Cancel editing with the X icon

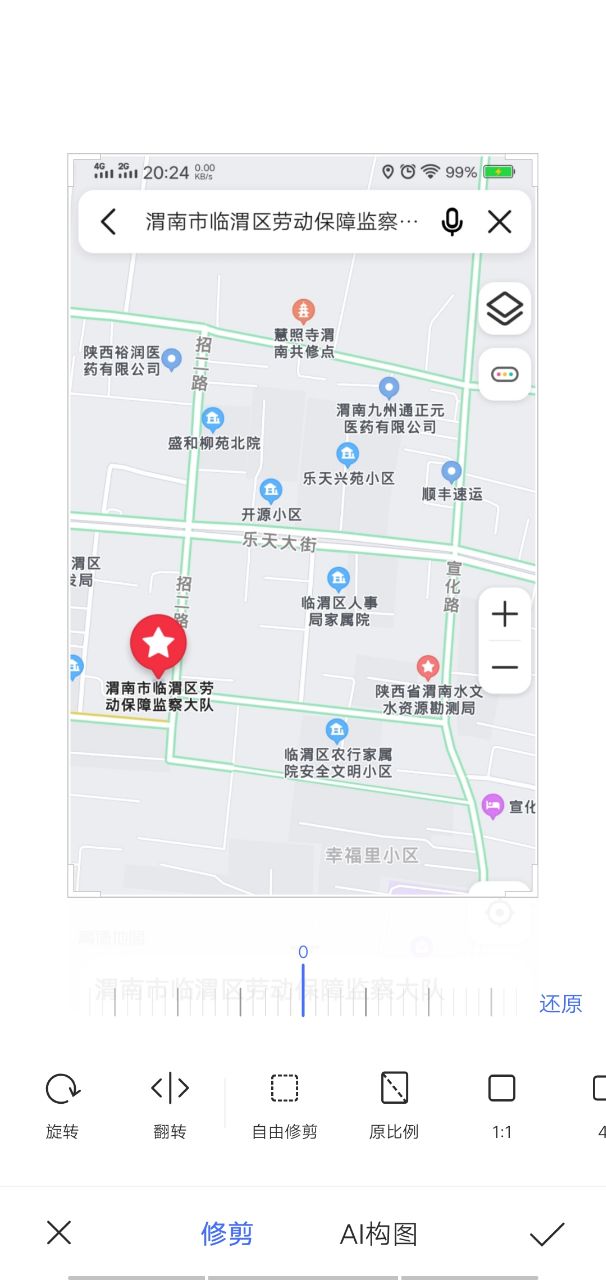[59, 1234]
